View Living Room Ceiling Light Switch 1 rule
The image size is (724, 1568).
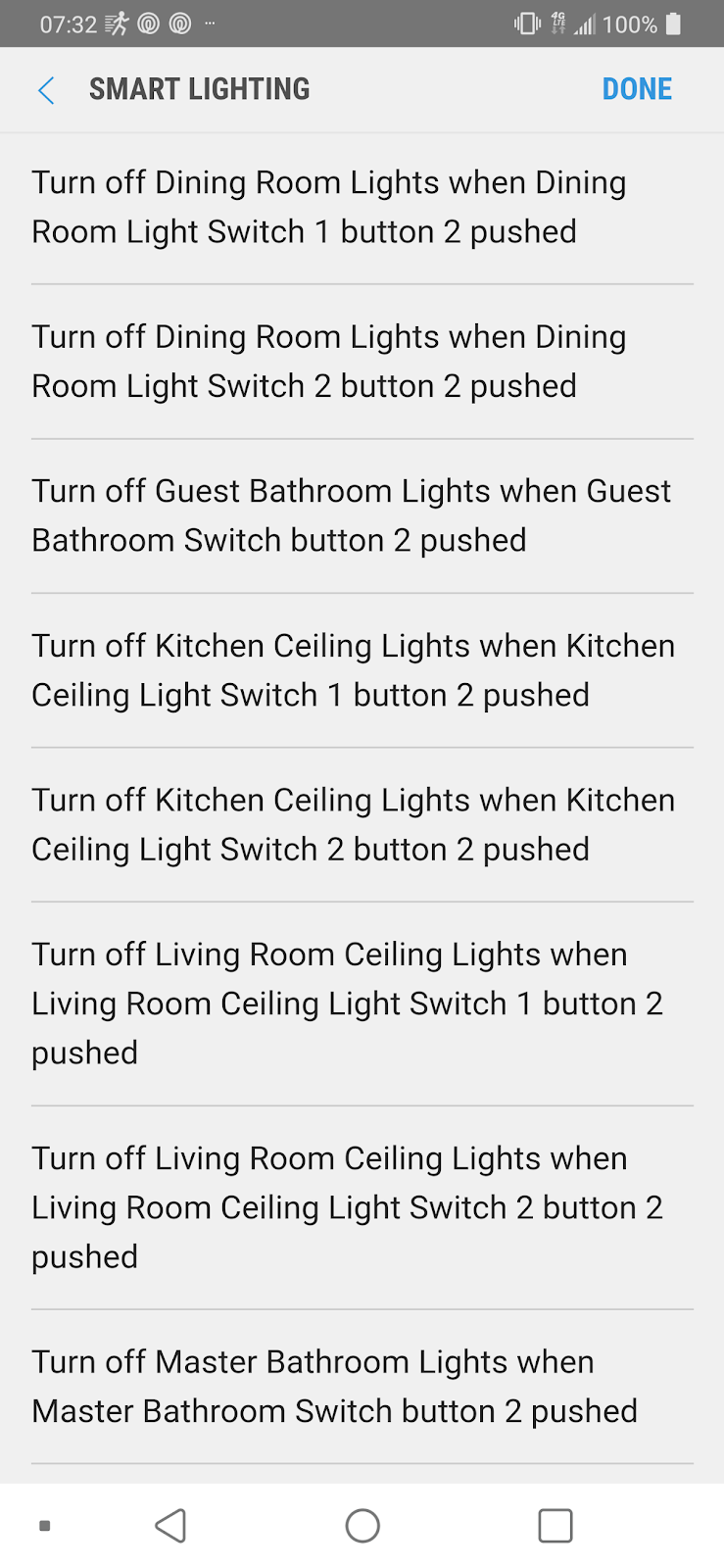(348, 1004)
